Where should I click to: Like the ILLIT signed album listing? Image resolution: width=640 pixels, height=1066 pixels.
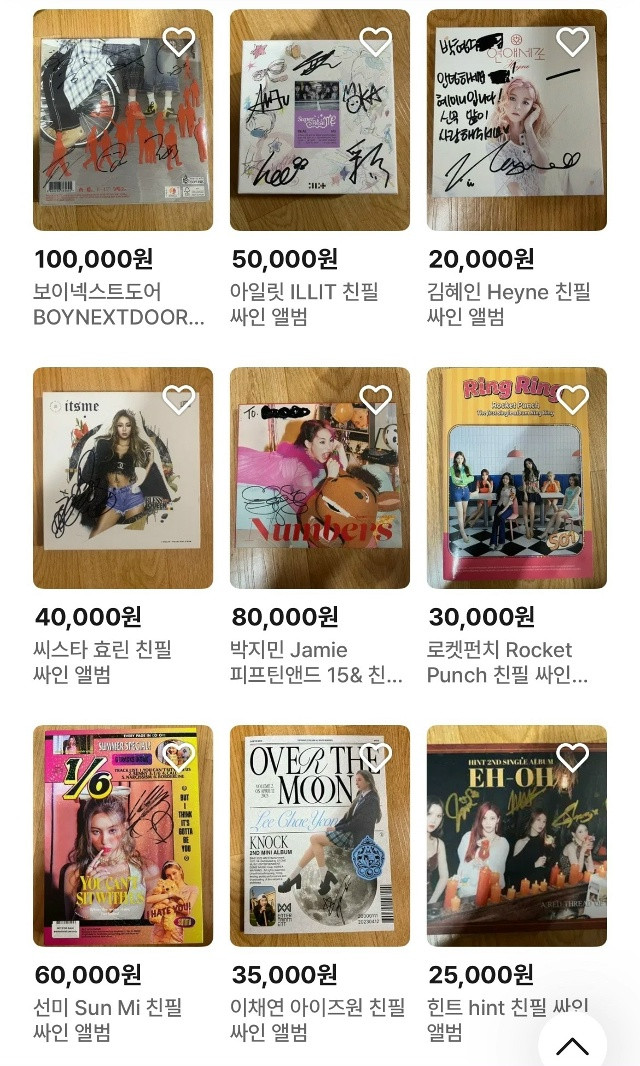point(376,42)
